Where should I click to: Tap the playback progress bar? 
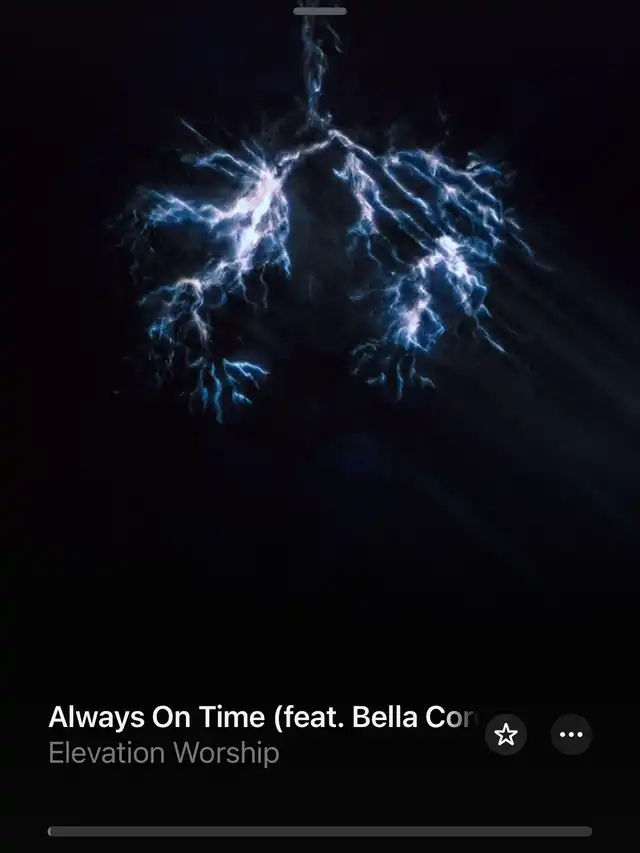(x=320, y=831)
